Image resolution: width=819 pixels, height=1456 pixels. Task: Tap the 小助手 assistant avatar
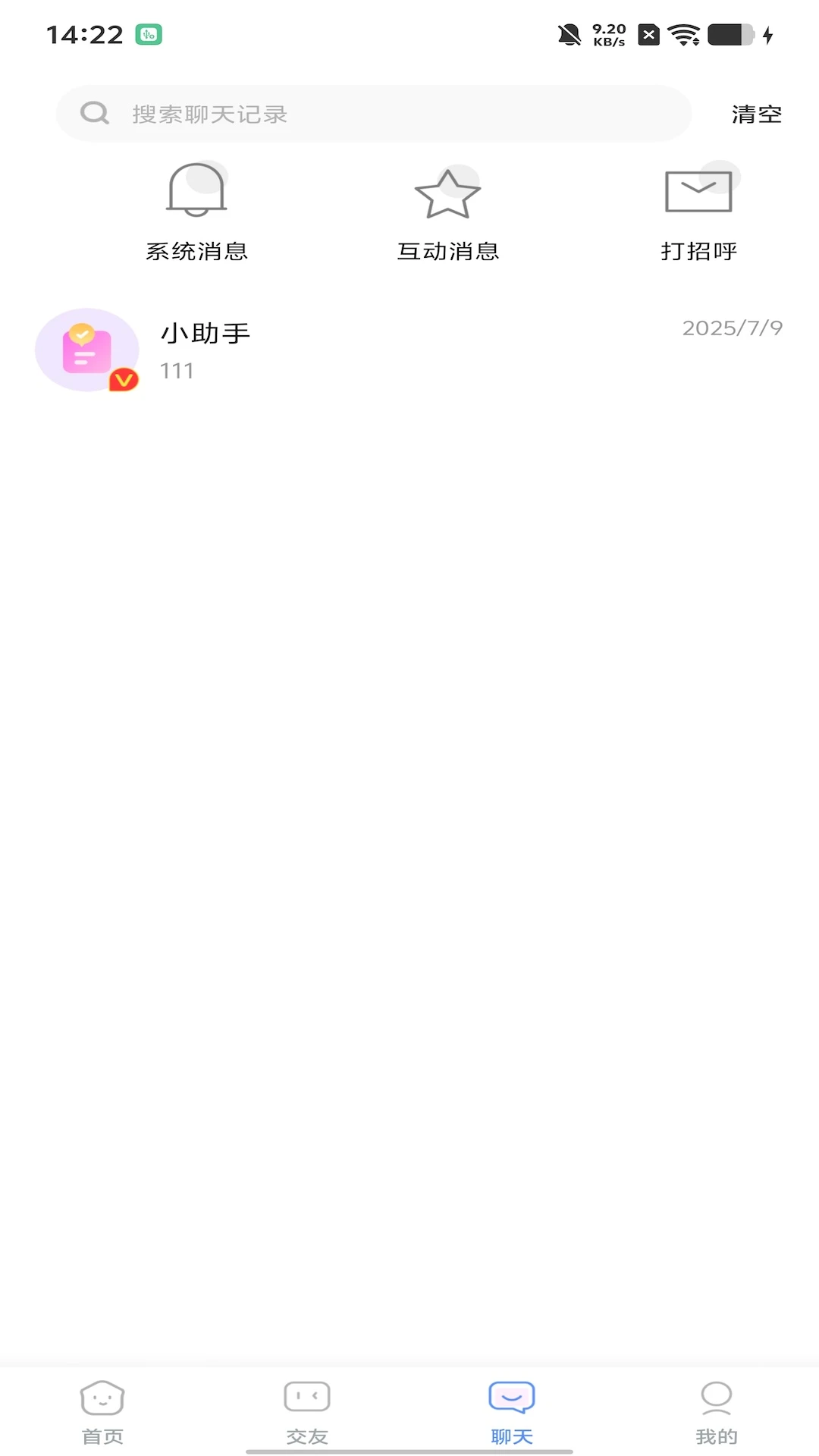pos(86,350)
